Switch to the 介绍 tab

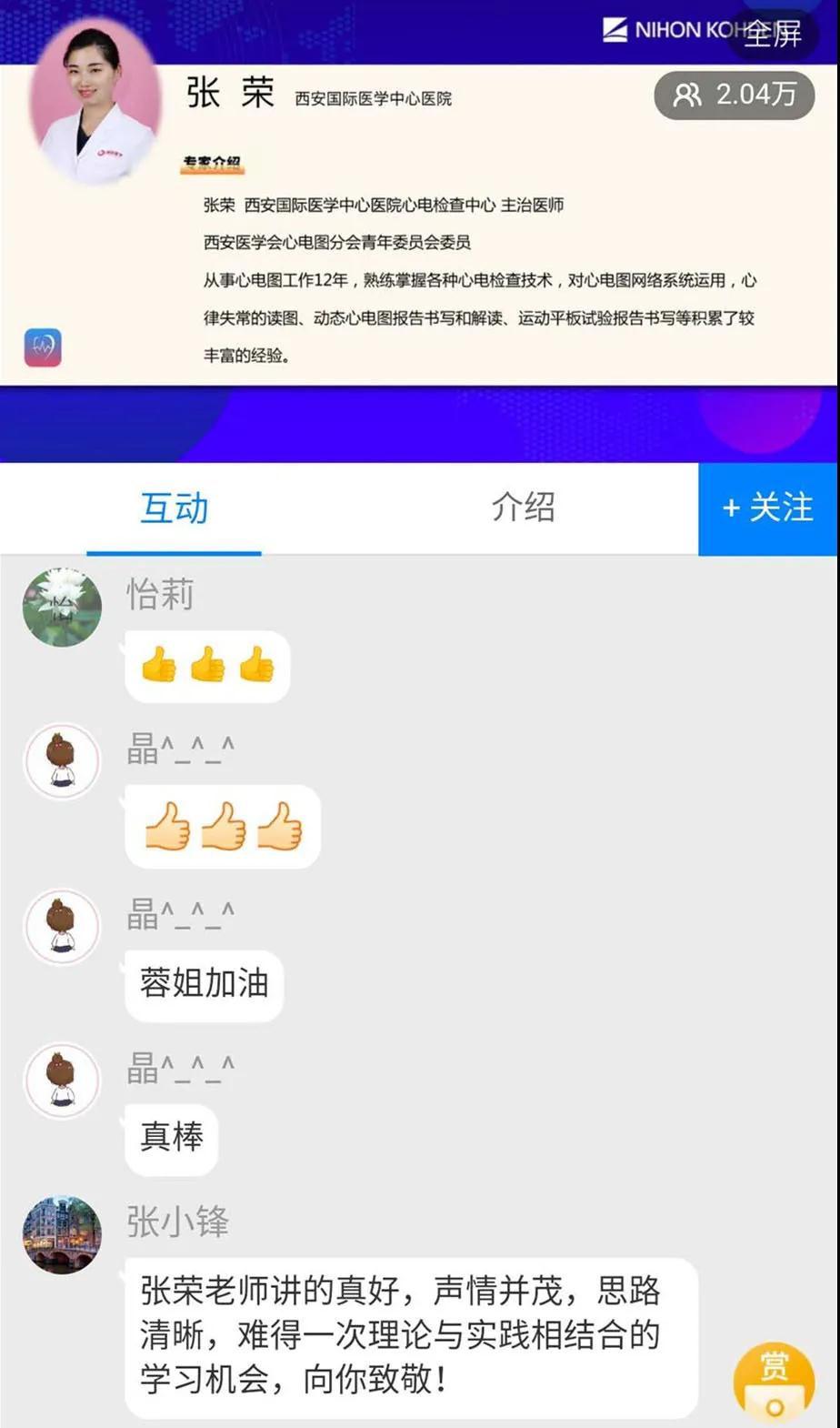pos(523,508)
